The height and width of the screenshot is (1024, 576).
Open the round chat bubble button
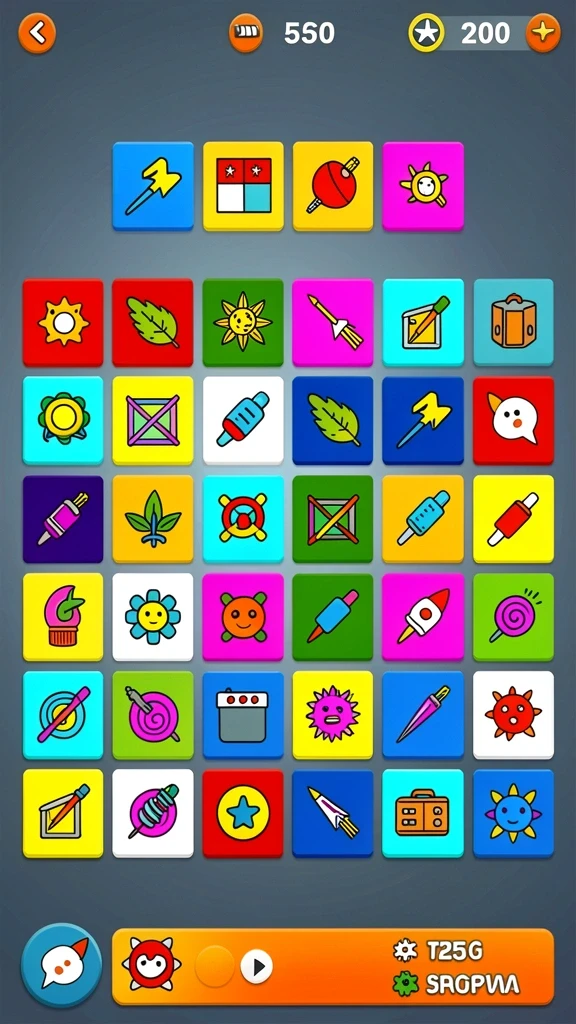click(x=61, y=965)
